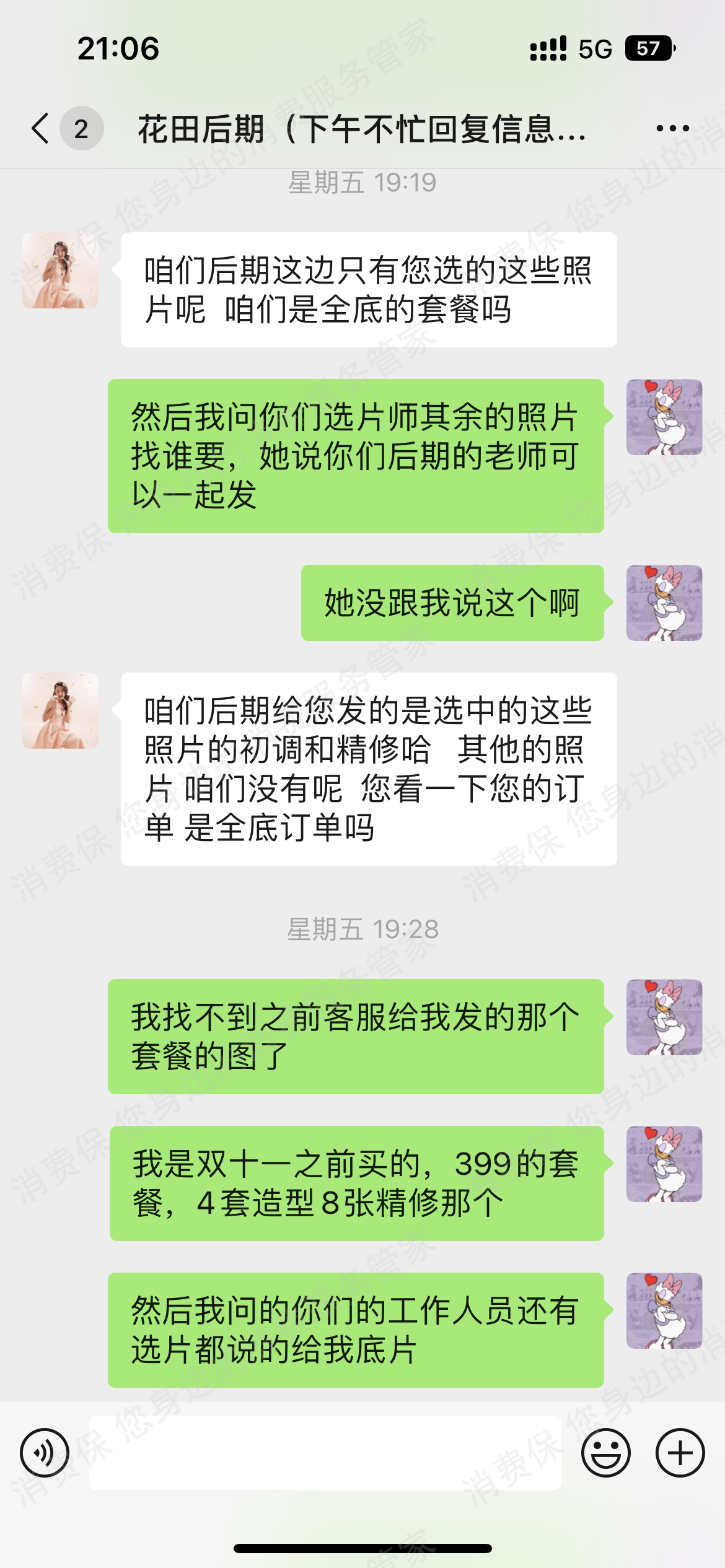Open the plus attachment menu
This screenshot has width=725, height=1568.
(680, 1452)
